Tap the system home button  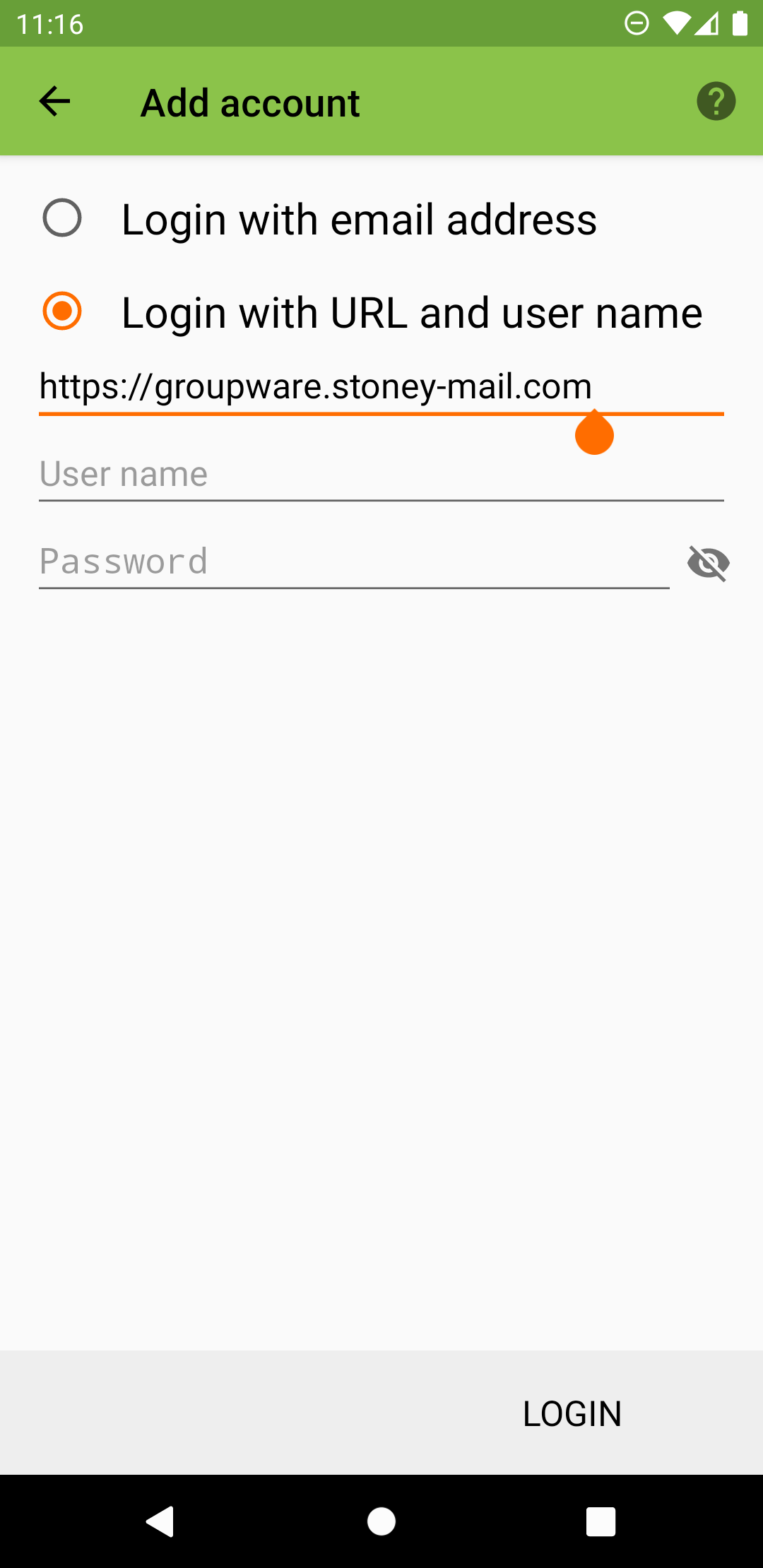pos(381,1521)
